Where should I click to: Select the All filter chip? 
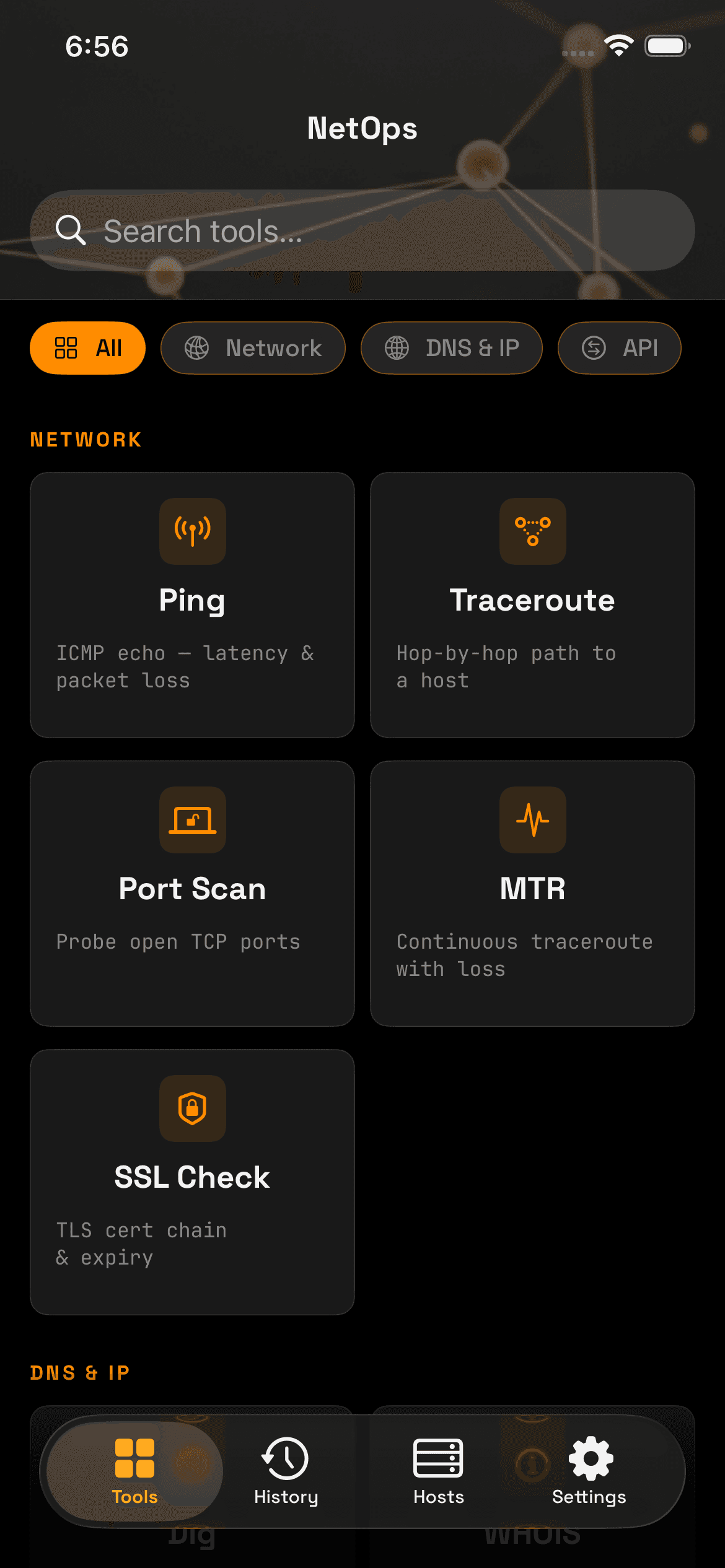point(88,347)
